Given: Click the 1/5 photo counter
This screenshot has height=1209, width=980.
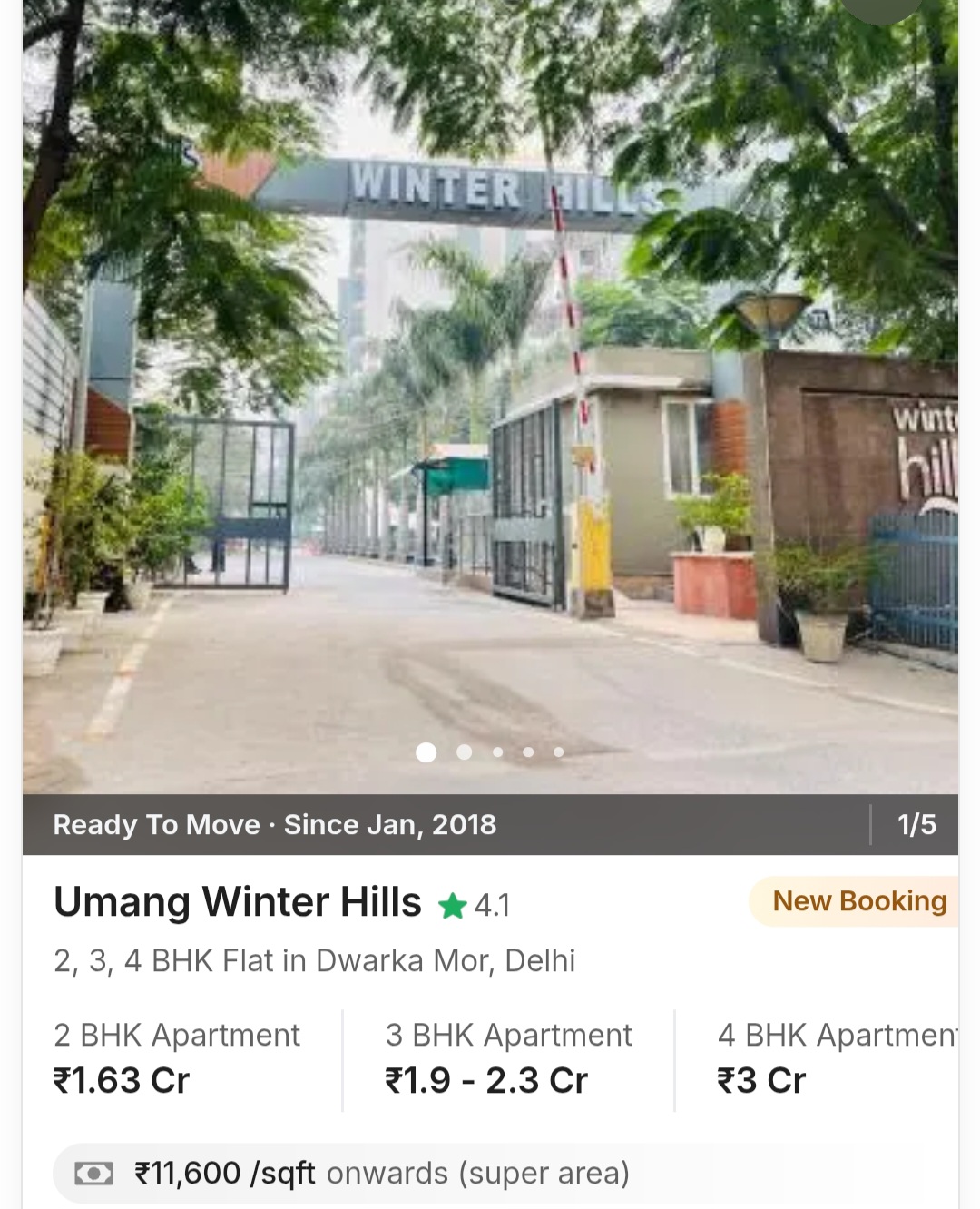Looking at the screenshot, I should coord(916,824).
